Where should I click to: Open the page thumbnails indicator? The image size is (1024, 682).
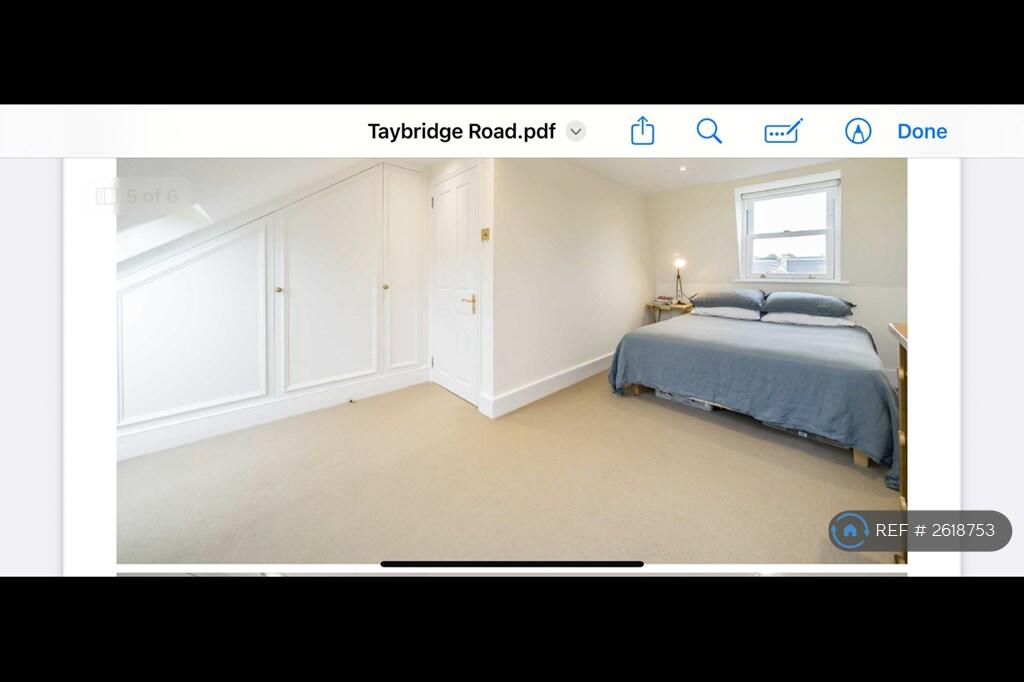[x=140, y=196]
